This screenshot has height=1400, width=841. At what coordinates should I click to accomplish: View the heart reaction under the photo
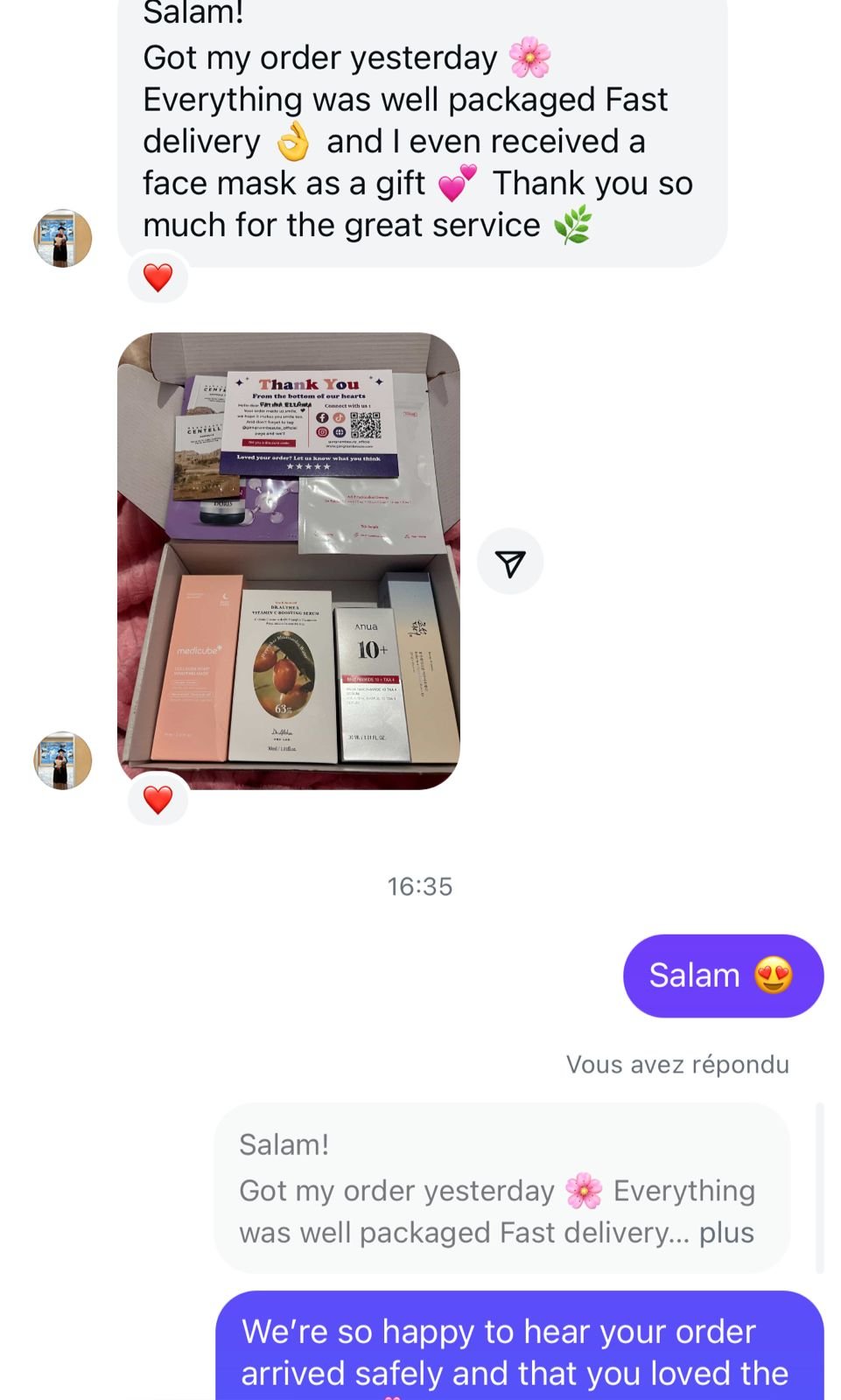coord(158,800)
